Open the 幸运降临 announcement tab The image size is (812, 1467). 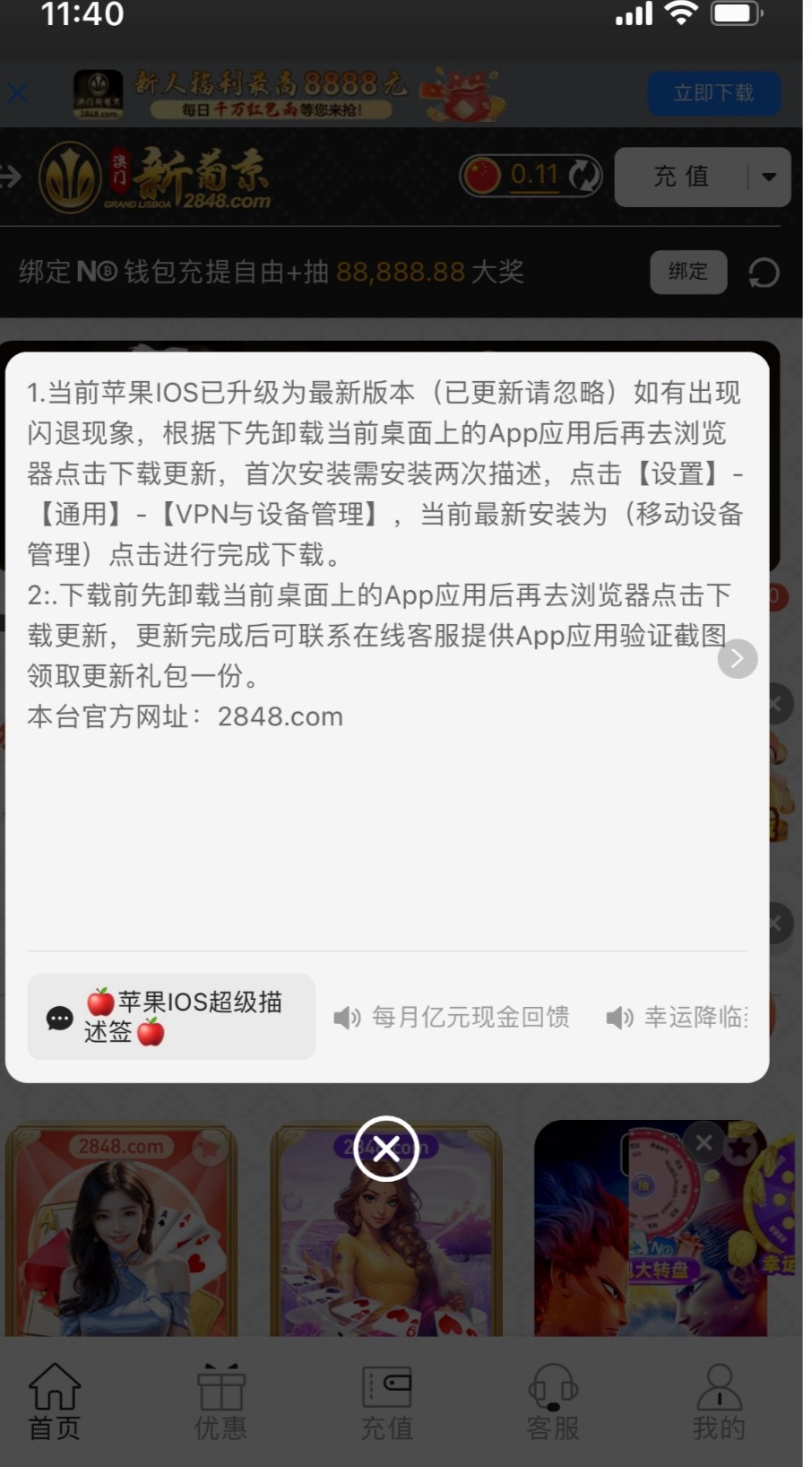coord(678,1017)
